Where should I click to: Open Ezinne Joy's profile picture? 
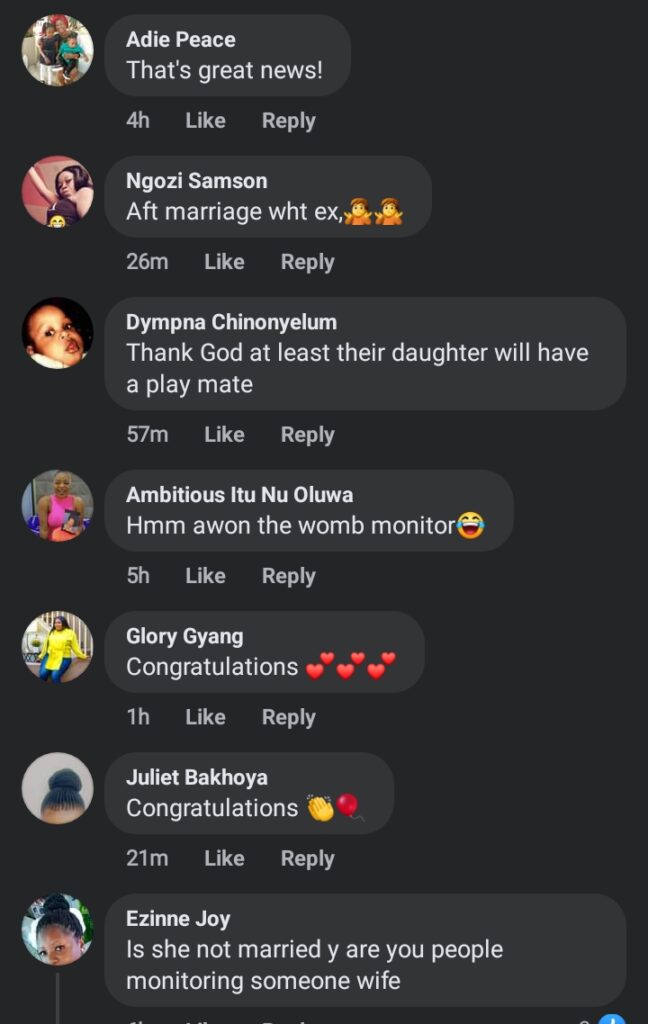(58, 929)
